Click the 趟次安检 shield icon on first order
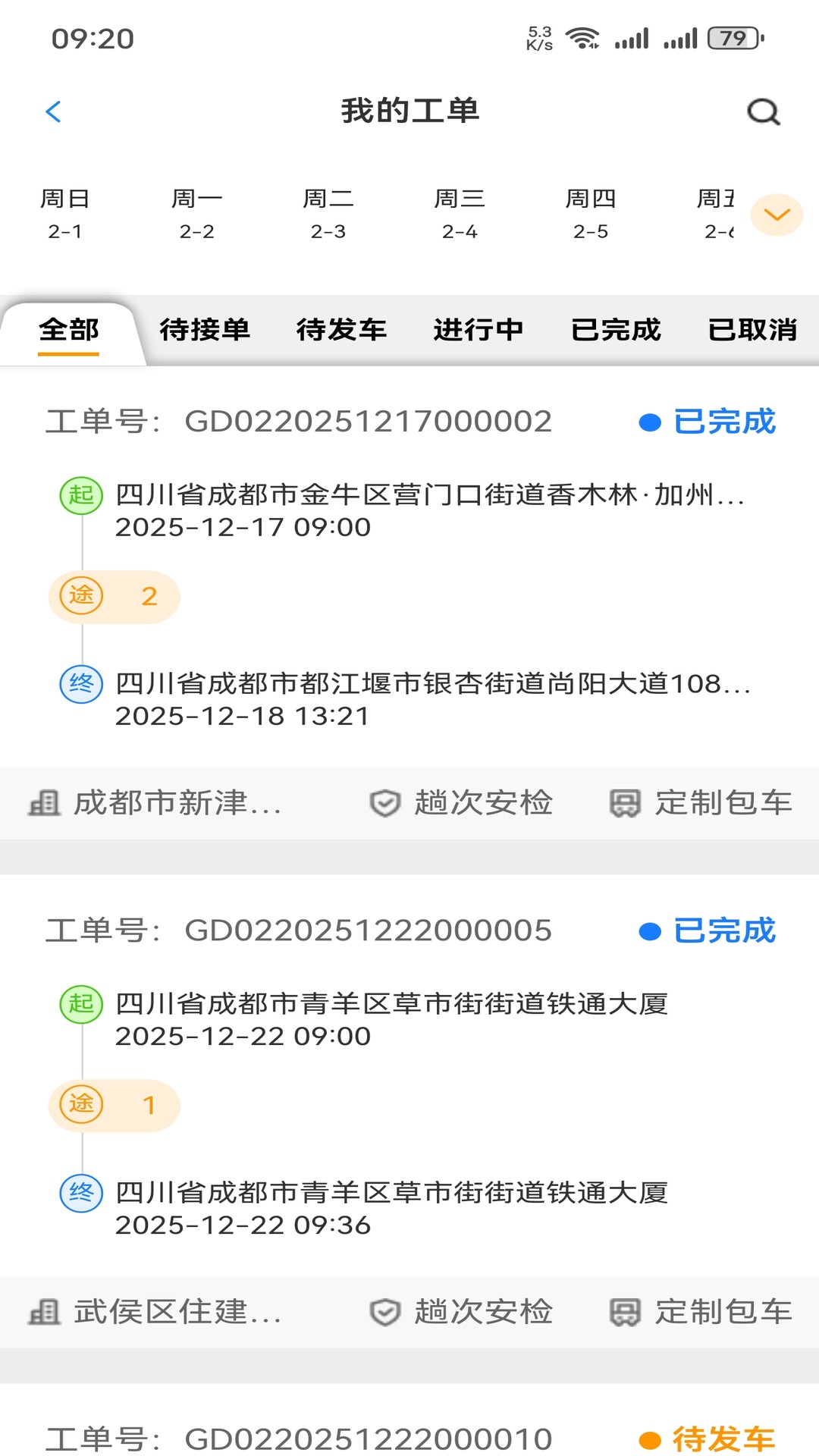 (385, 803)
